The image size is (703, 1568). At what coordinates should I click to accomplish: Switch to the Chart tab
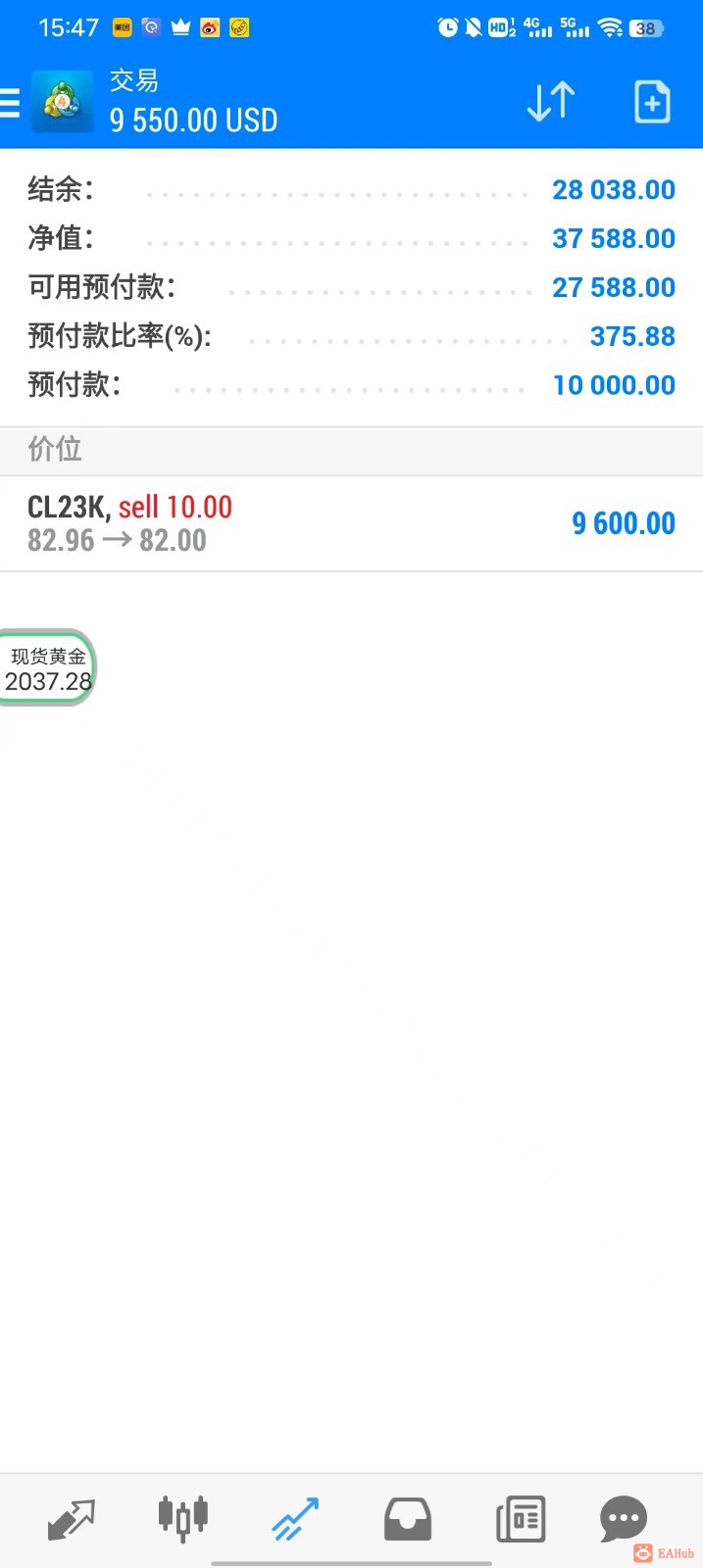(x=183, y=1519)
